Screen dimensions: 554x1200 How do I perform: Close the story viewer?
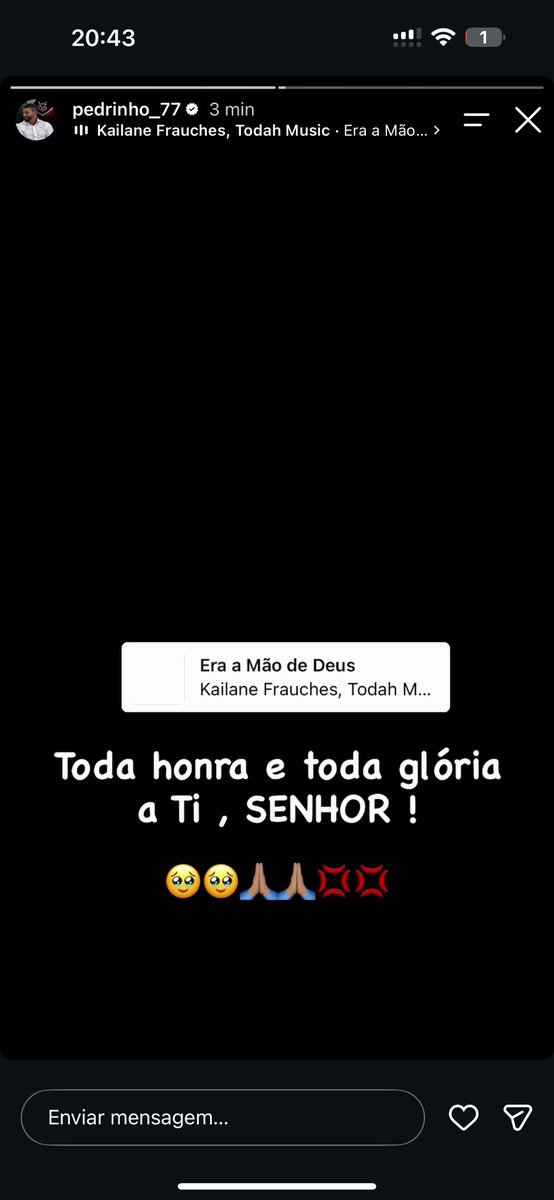(x=528, y=120)
